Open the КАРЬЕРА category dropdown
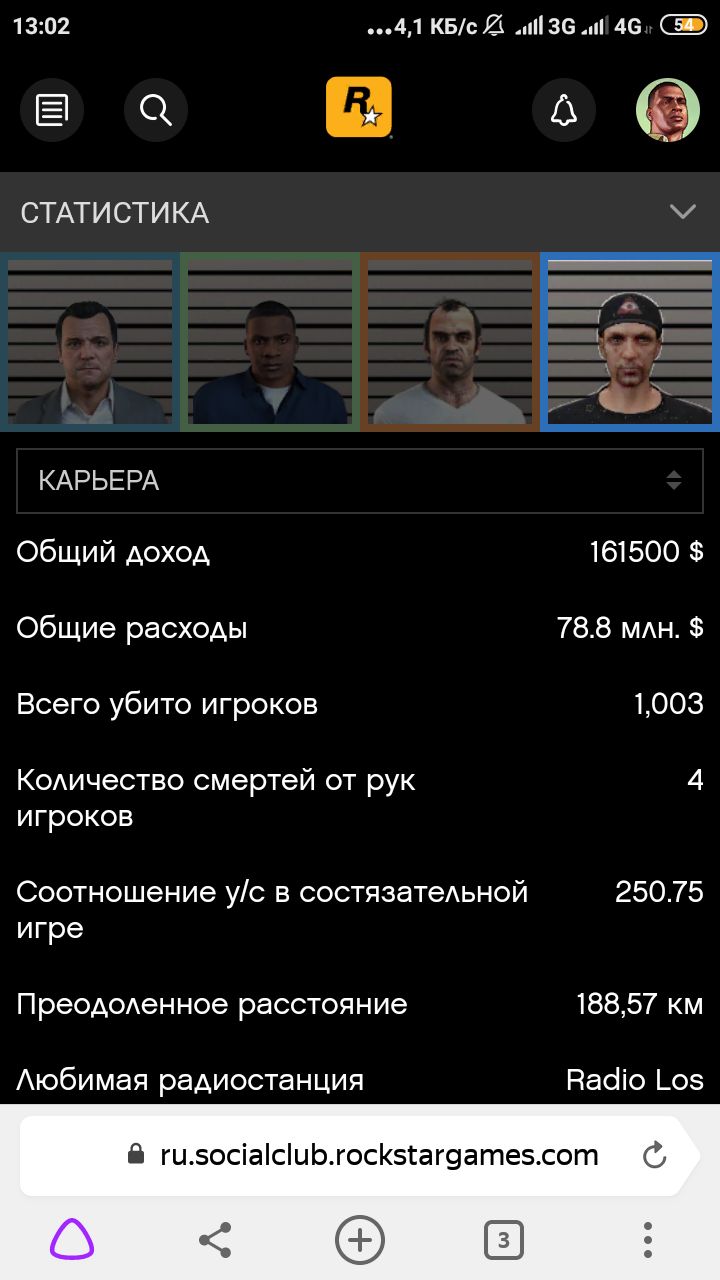Viewport: 720px width, 1280px height. coord(360,481)
